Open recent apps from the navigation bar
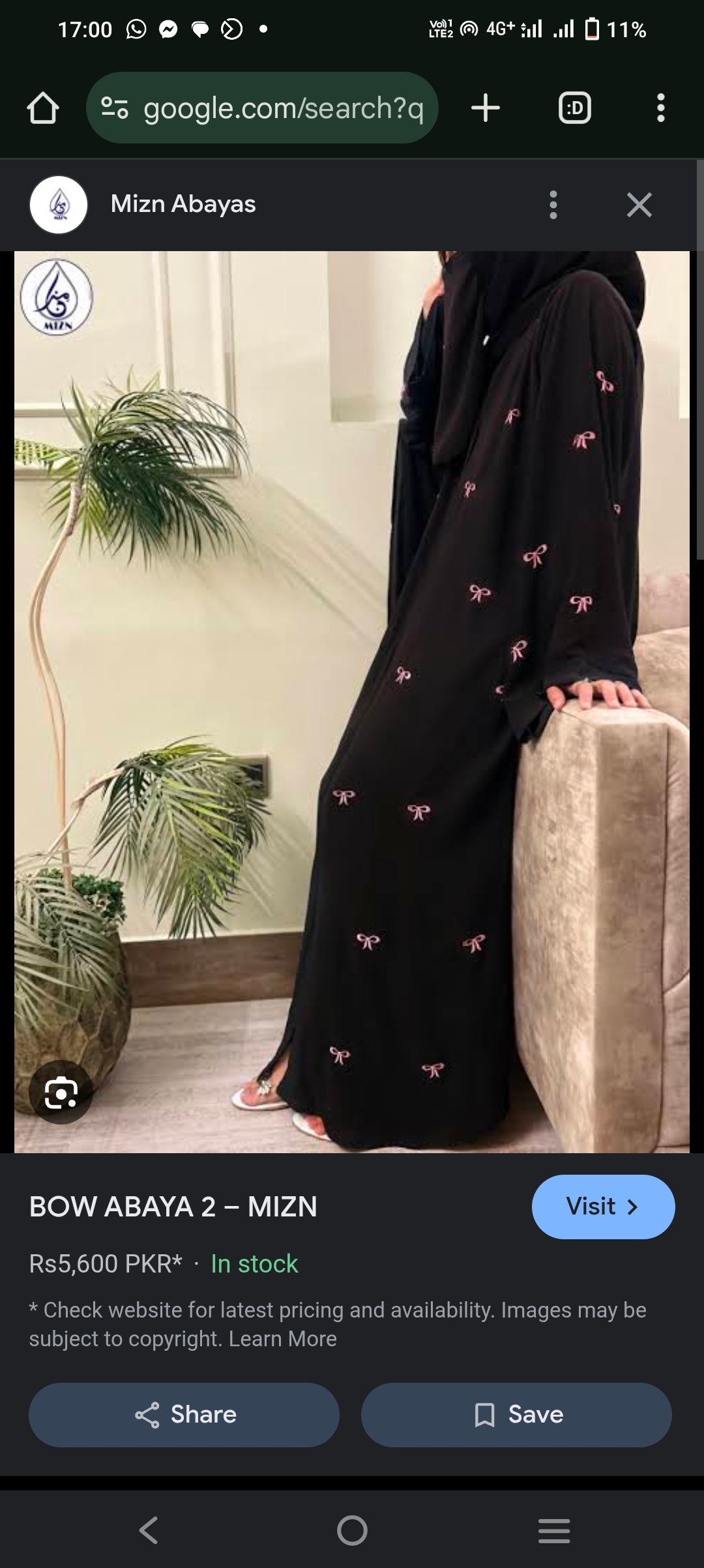 click(x=554, y=1530)
